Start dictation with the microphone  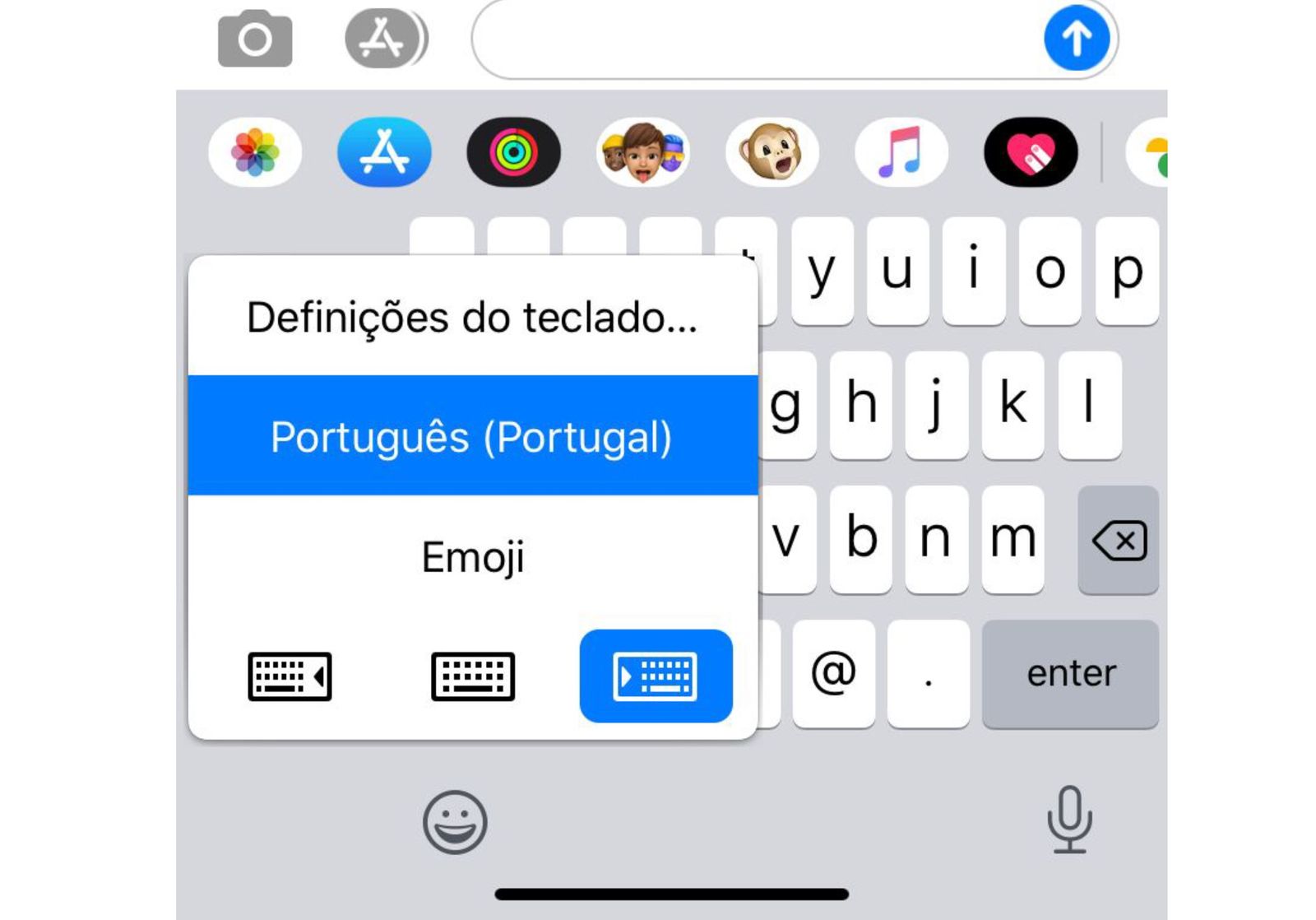pos(1069,820)
